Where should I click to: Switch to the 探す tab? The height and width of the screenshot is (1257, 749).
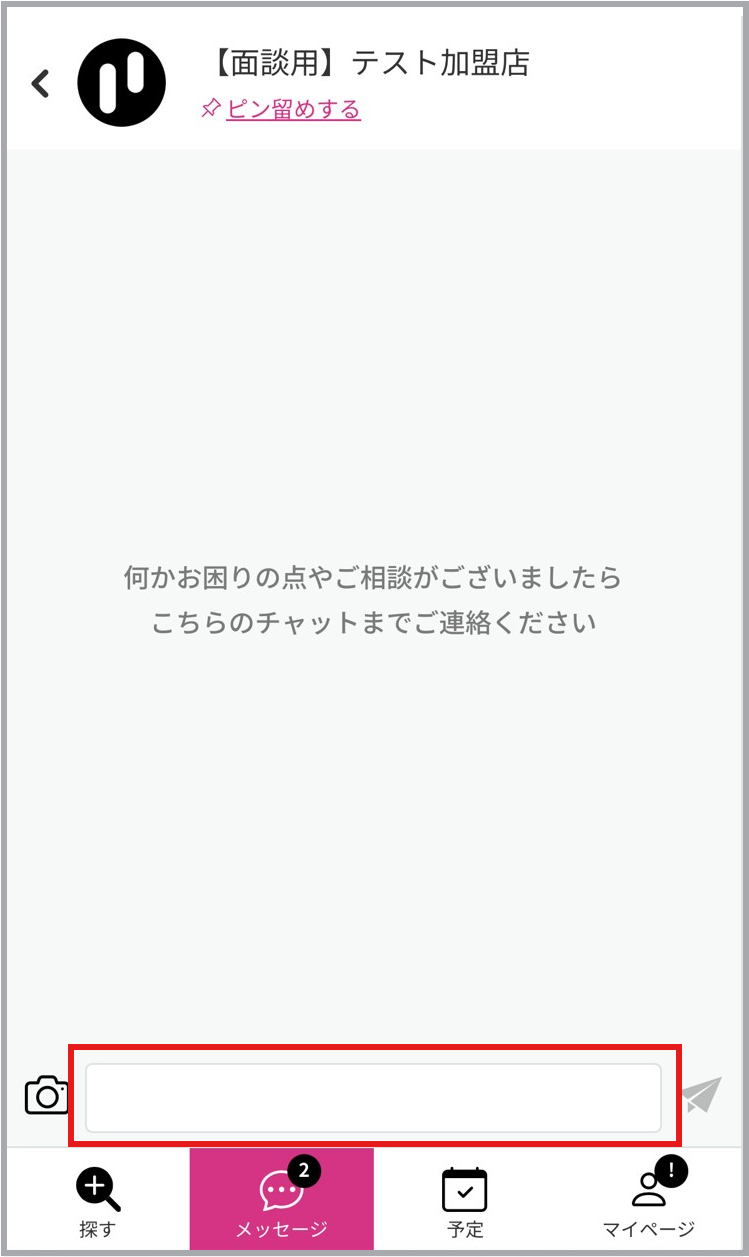[97, 1200]
